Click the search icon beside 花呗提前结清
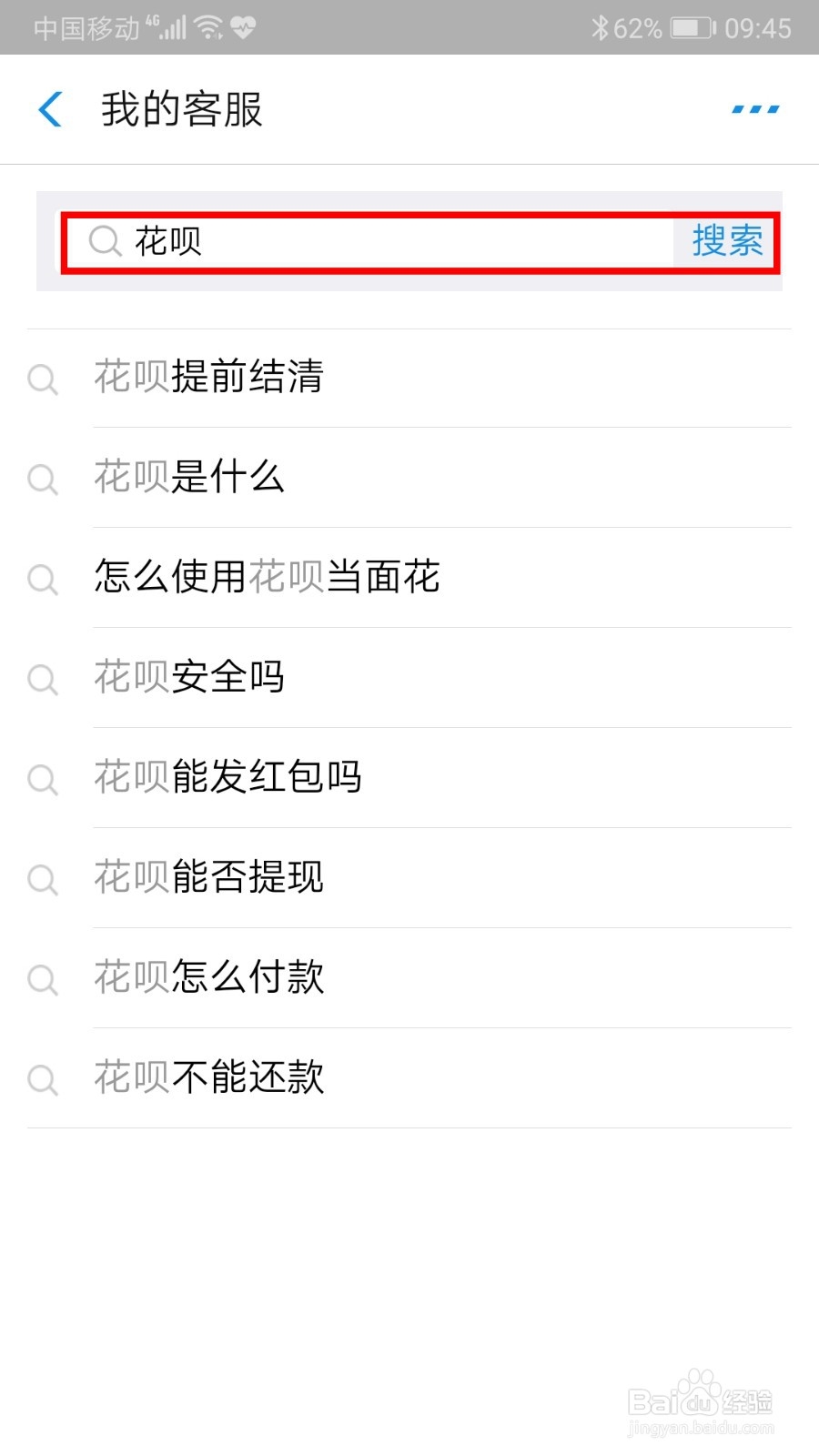This screenshot has width=819, height=1456. point(42,379)
